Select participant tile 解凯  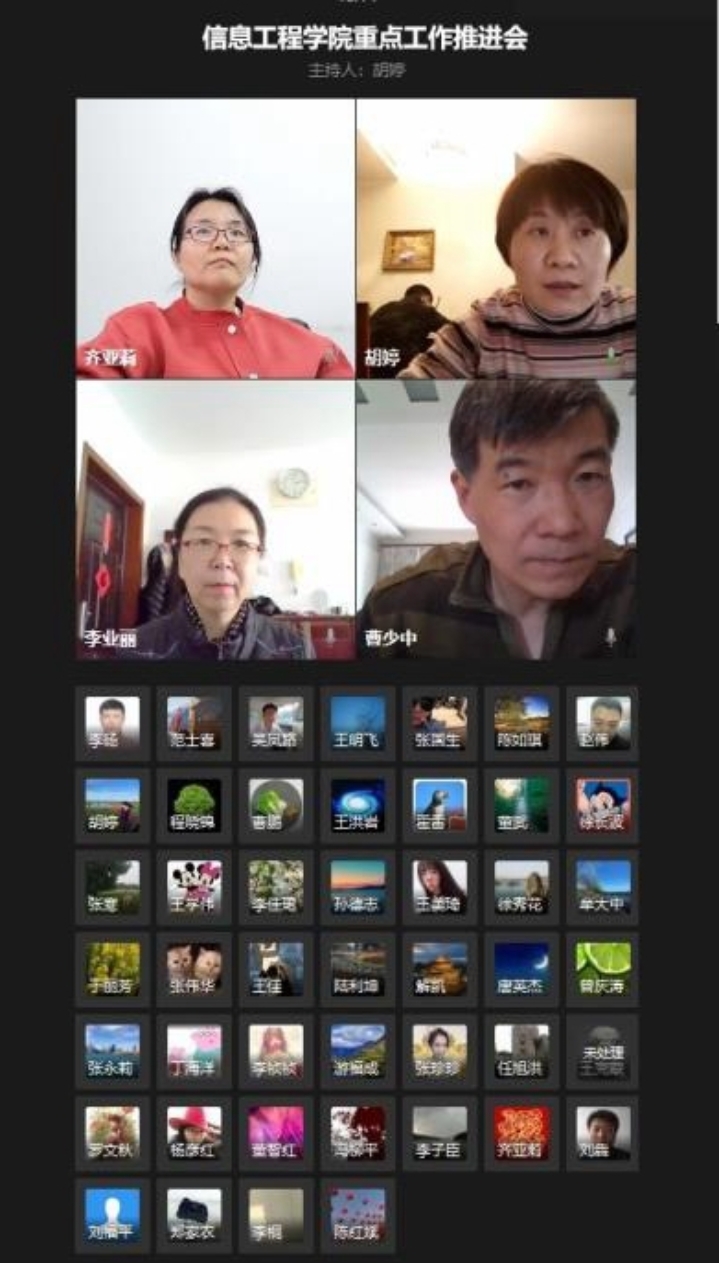440,969
